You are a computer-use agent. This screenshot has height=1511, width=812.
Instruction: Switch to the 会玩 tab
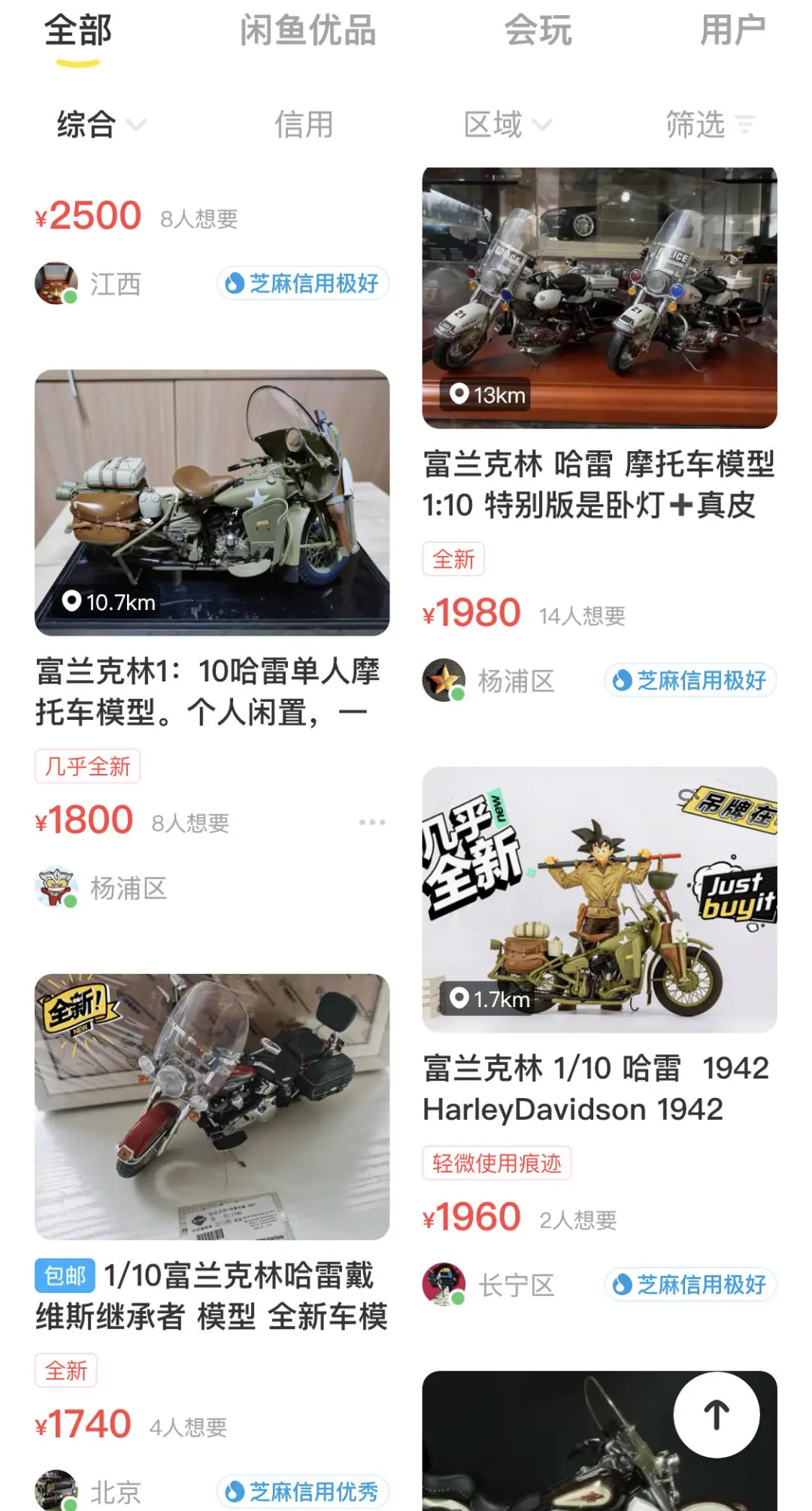pos(538,32)
